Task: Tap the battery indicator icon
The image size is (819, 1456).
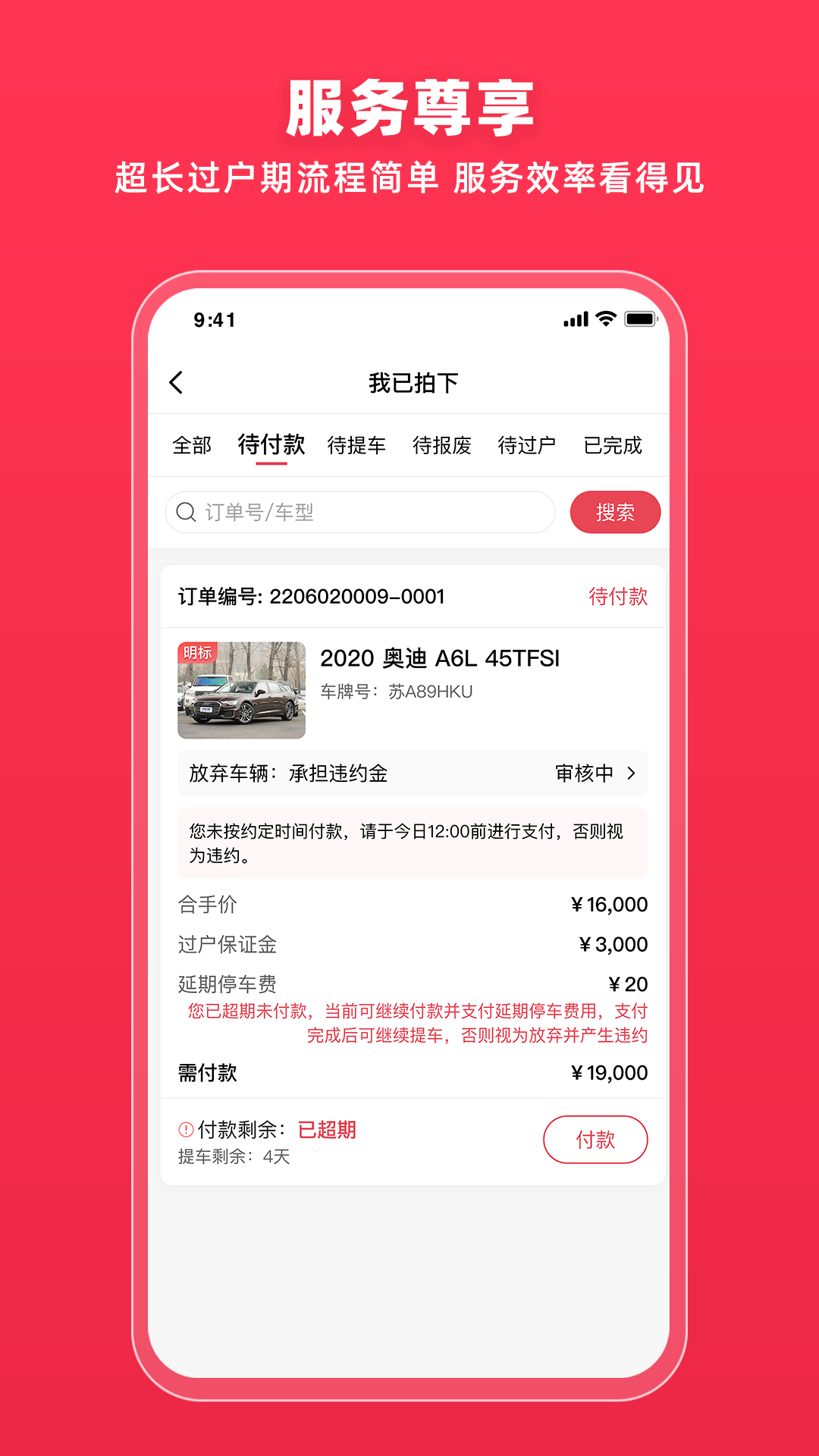Action: click(x=639, y=319)
